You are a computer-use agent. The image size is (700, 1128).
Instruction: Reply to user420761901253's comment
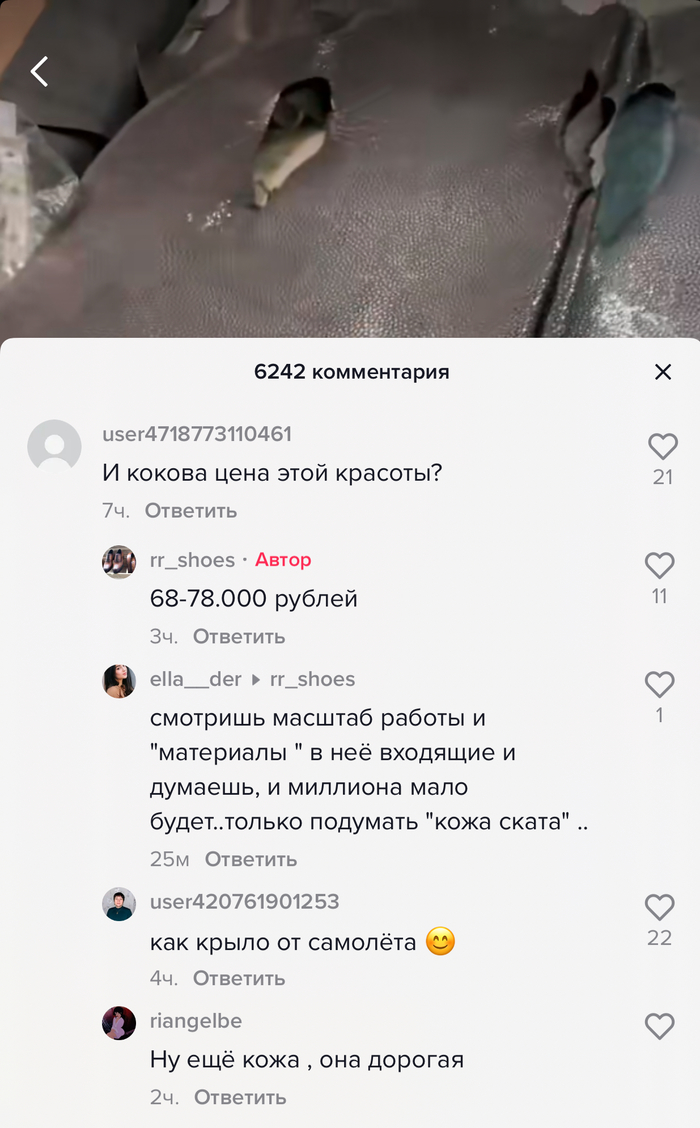[x=238, y=978]
